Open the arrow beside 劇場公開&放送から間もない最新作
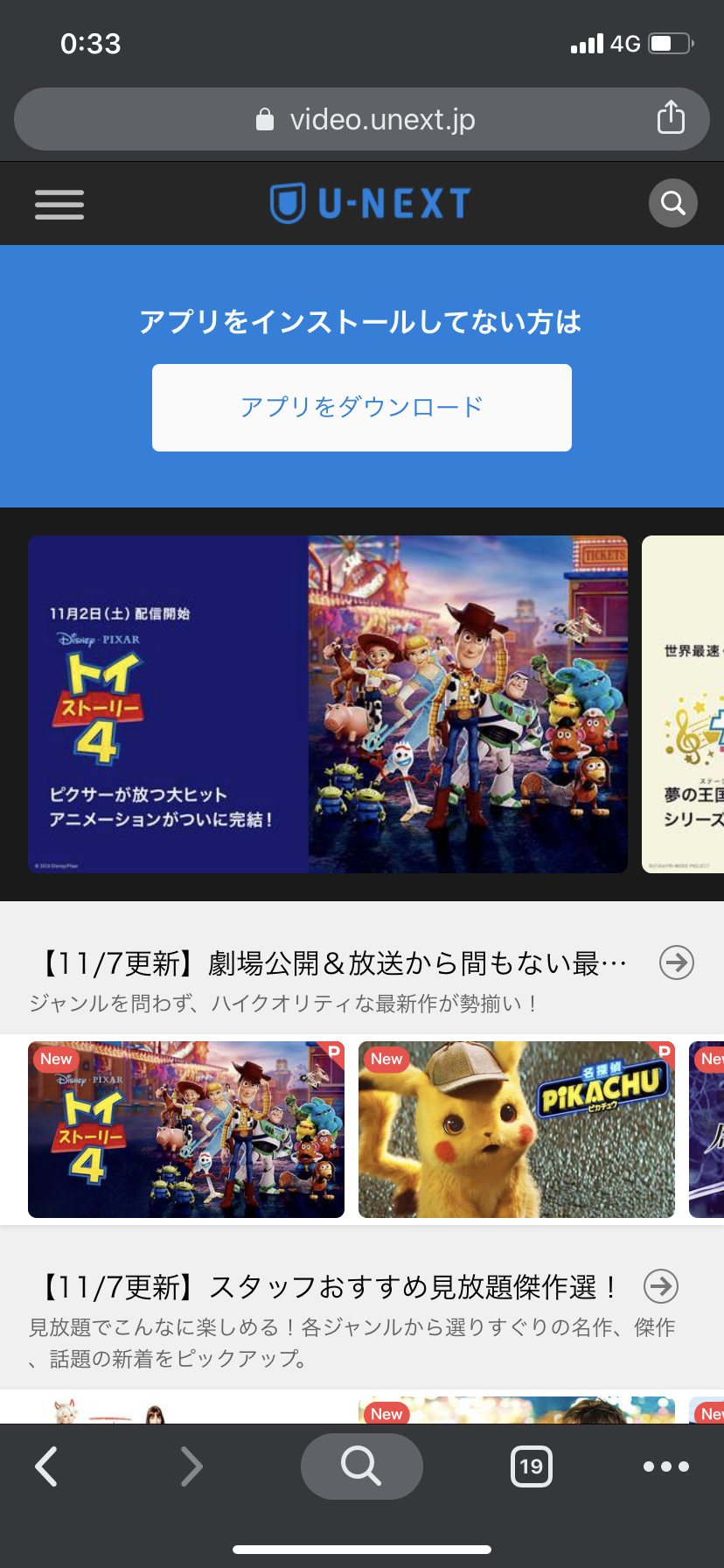The width and height of the screenshot is (724, 1568). [x=676, y=962]
